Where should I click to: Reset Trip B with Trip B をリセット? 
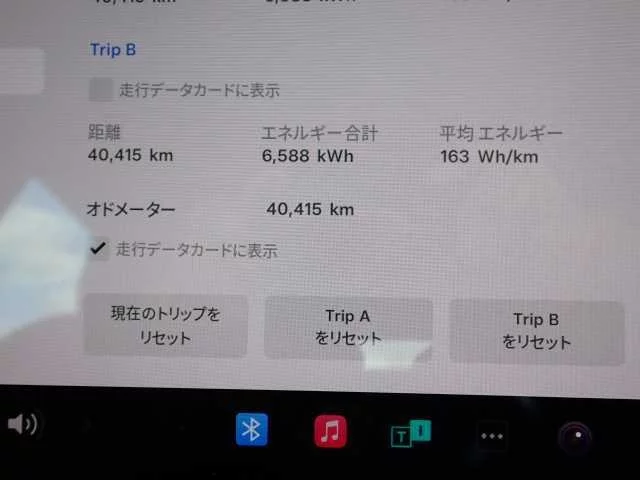click(x=536, y=331)
